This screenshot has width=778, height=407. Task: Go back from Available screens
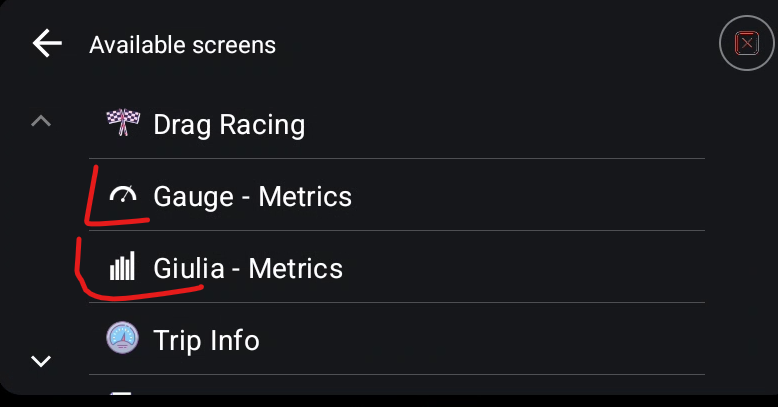[x=46, y=44]
